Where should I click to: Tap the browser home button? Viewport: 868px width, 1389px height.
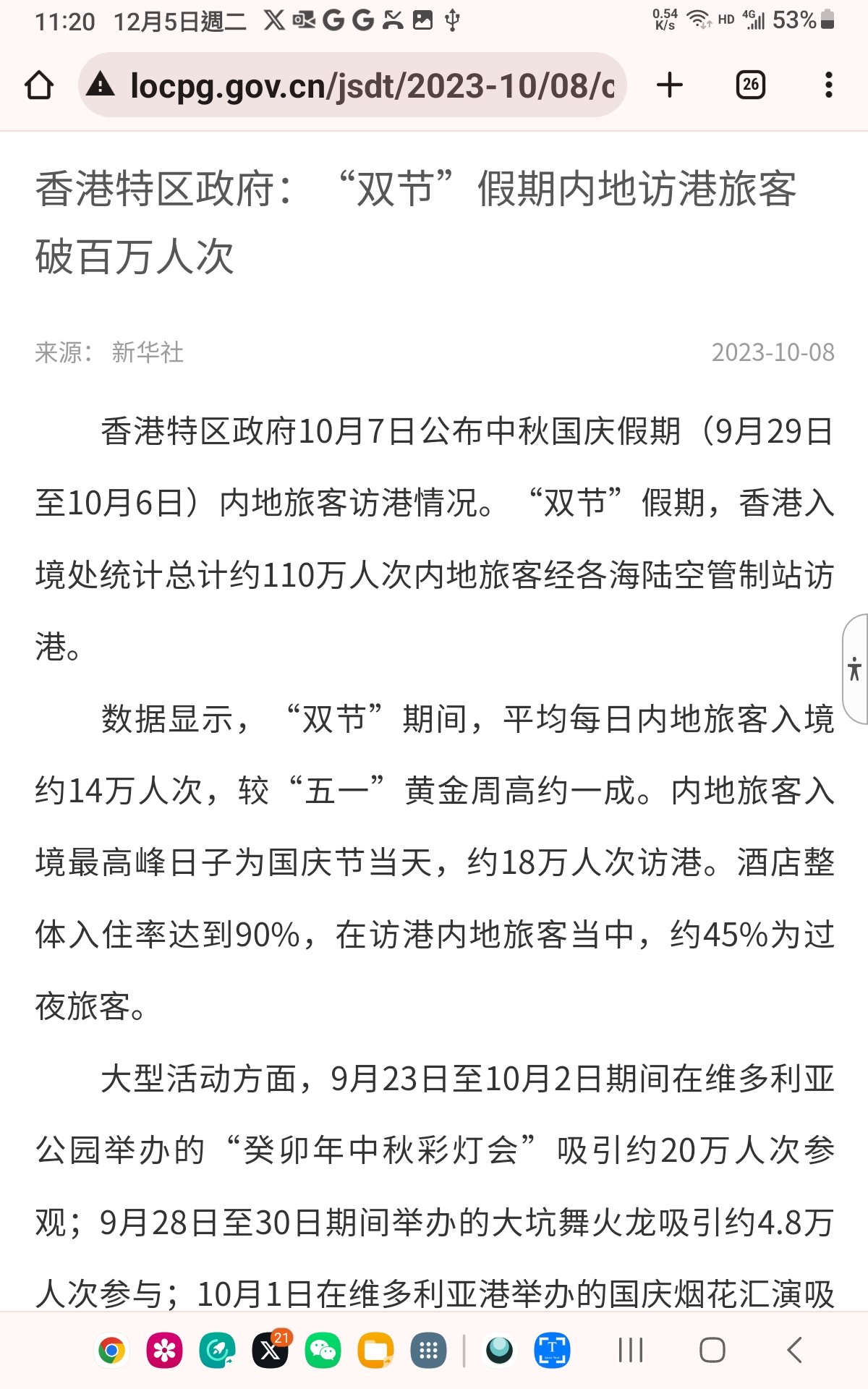[39, 85]
